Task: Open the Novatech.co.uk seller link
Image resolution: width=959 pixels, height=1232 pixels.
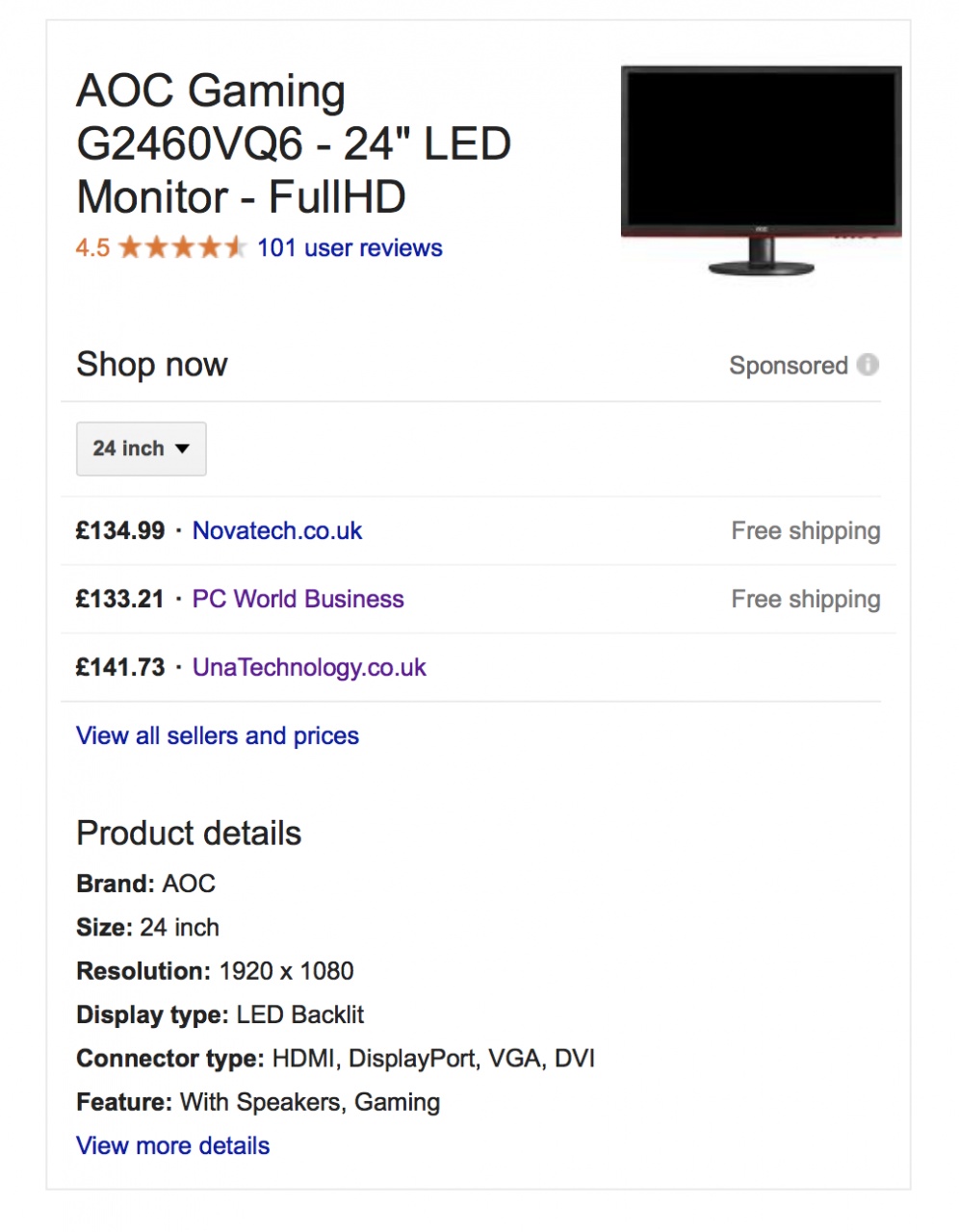Action: (x=277, y=531)
